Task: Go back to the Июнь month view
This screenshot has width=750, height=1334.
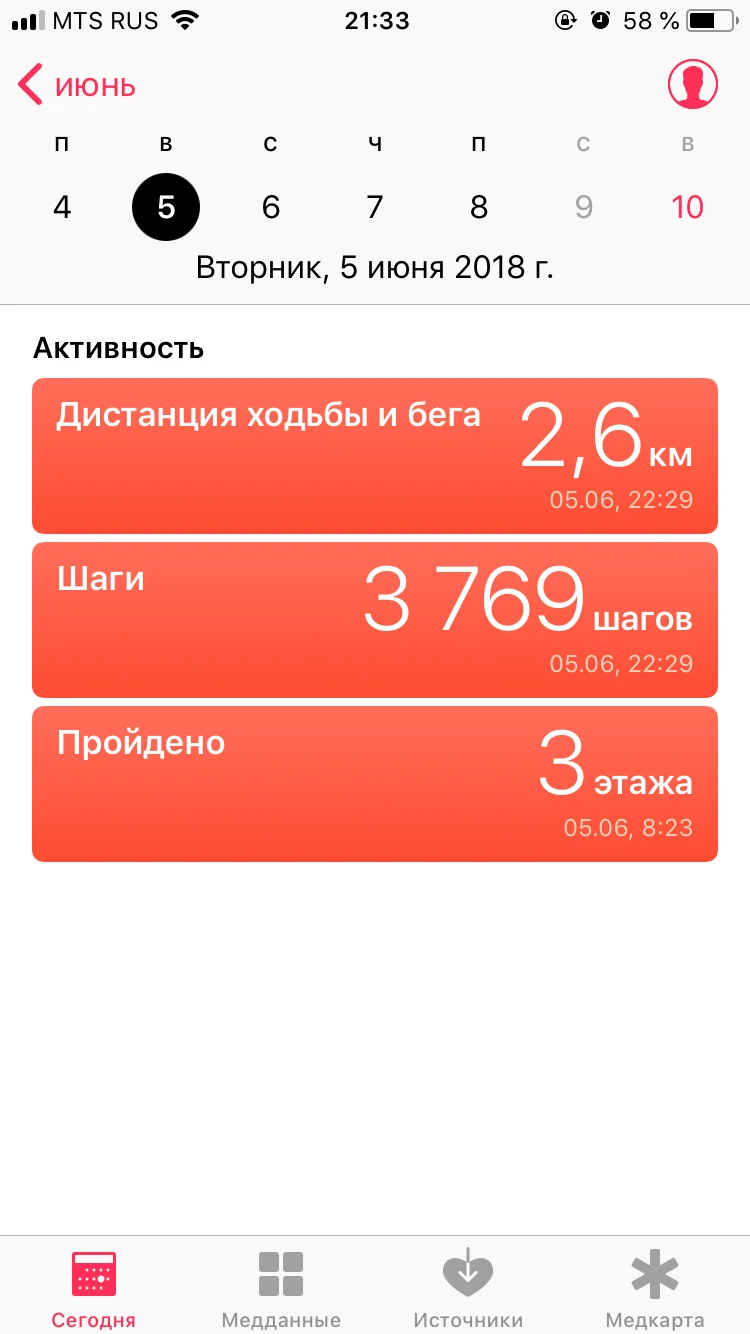Action: pos(77,86)
